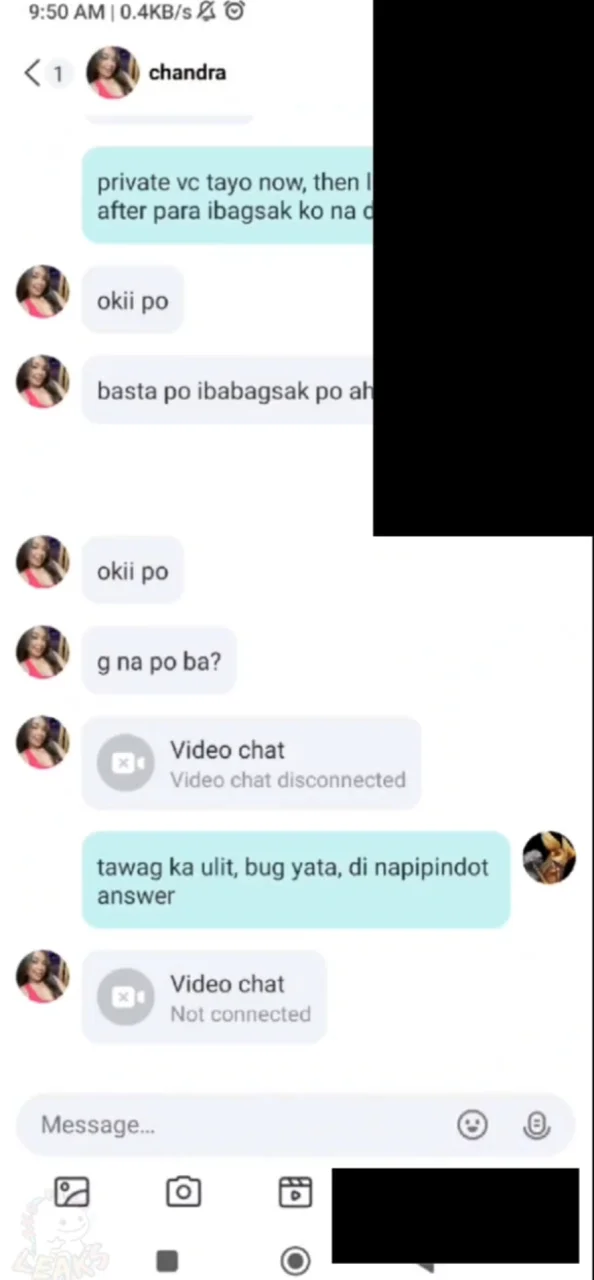Open the video clip attachment icon
Image resolution: width=594 pixels, height=1280 pixels.
[295, 1192]
